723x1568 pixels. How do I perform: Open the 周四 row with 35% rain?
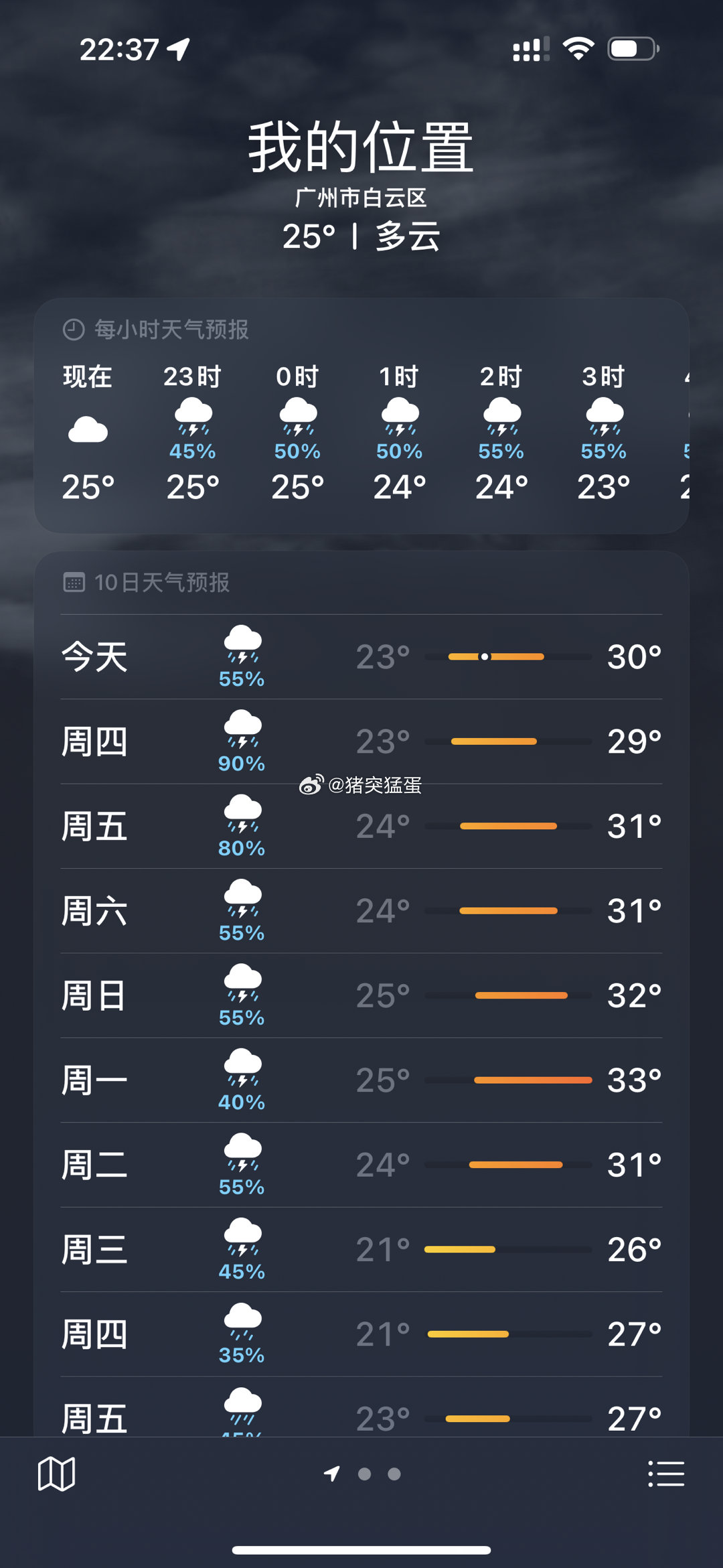coord(361,1335)
